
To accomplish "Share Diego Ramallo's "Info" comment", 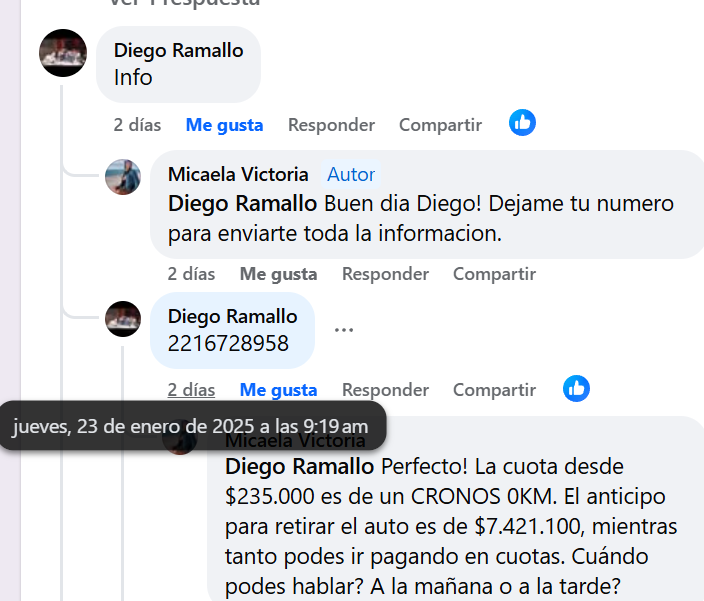I will pos(440,125).
